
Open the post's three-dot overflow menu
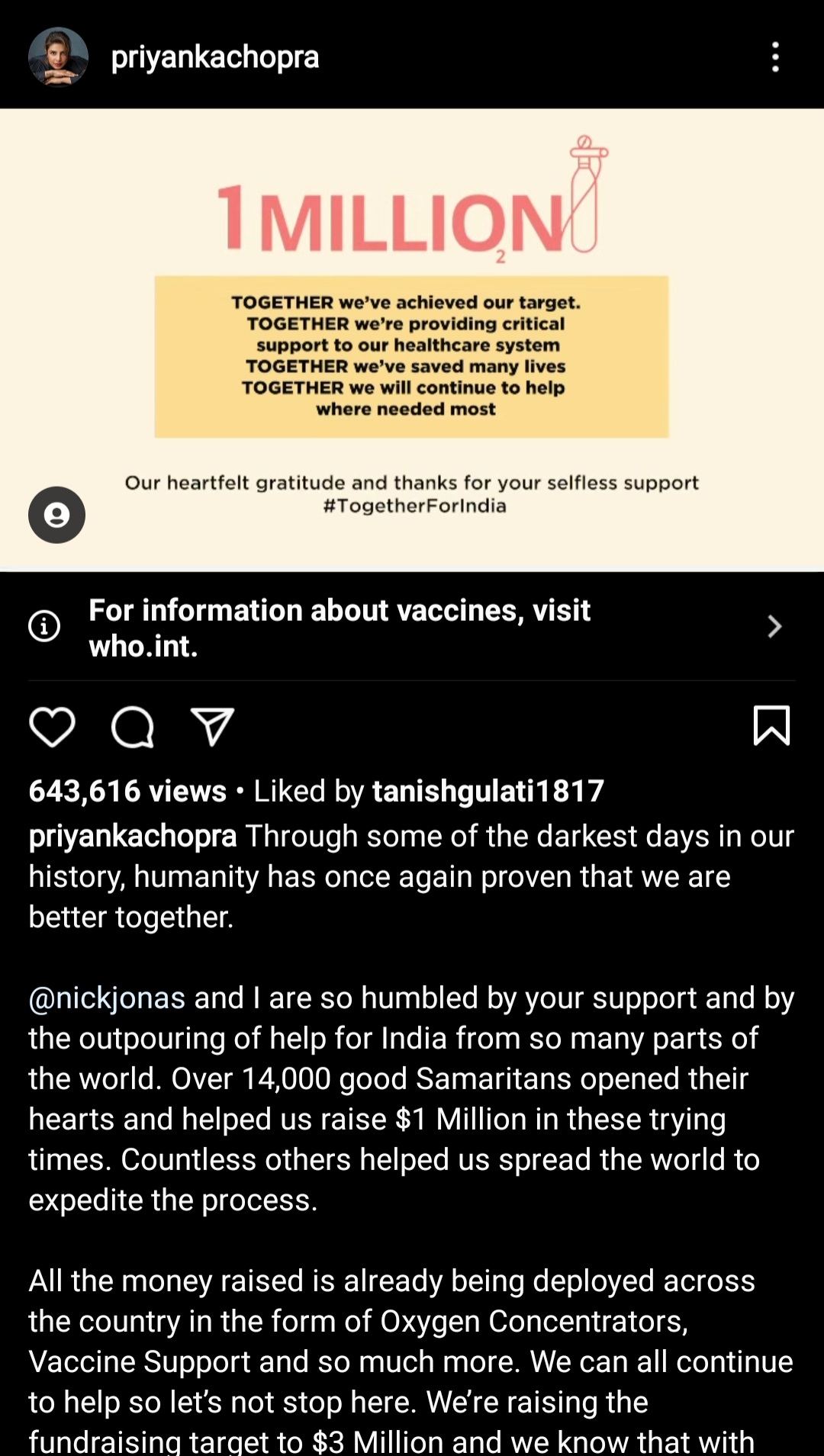coord(775,57)
